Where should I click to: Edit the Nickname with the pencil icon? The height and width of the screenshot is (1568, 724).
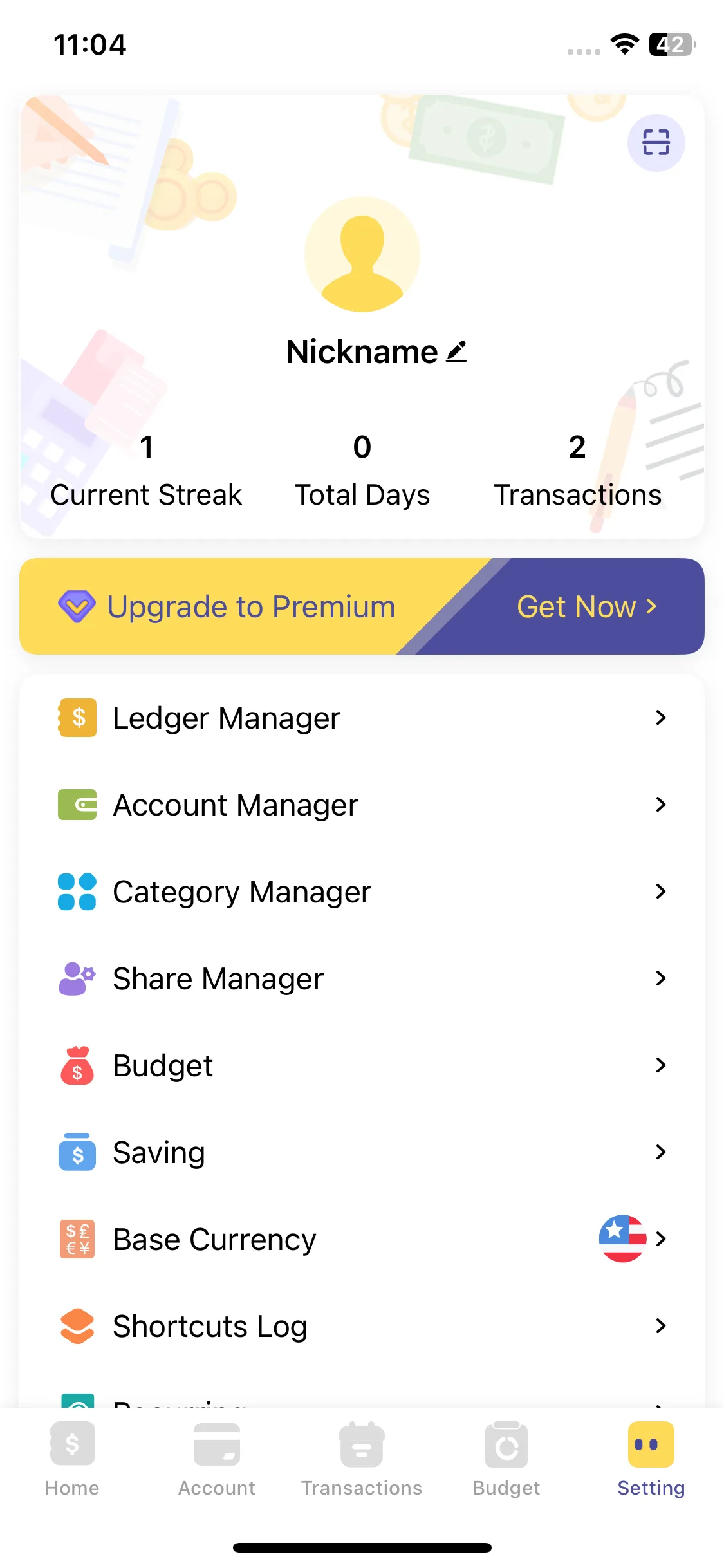(456, 351)
